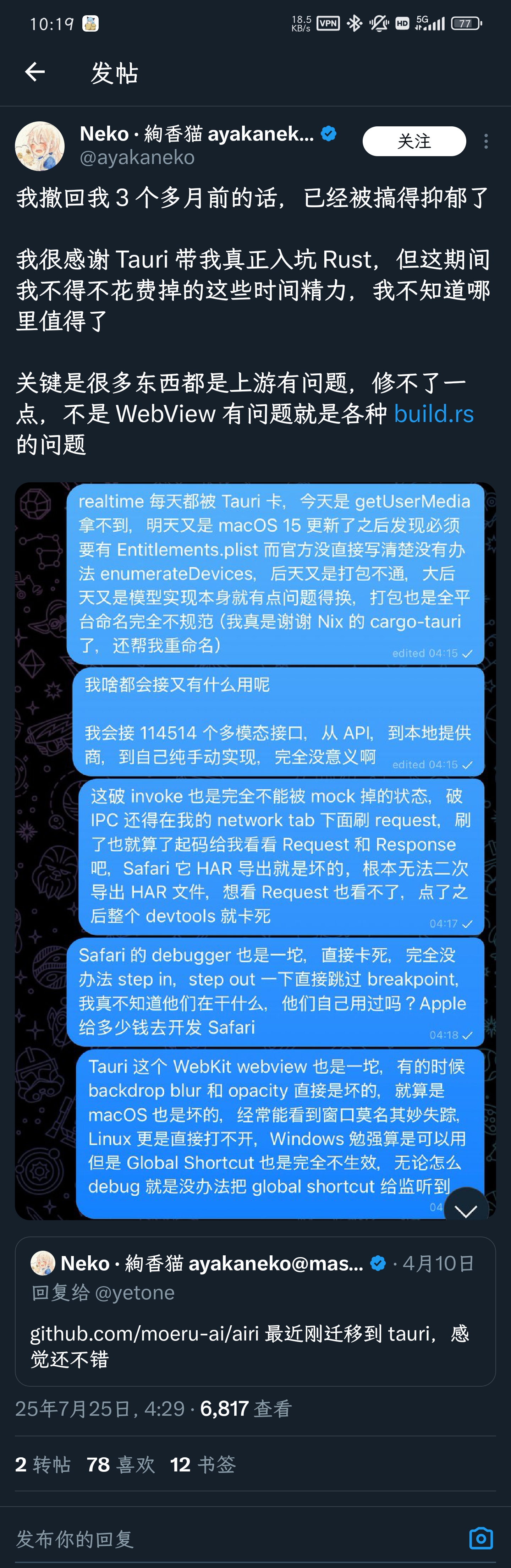Open the build.rs link

[x=433, y=414]
